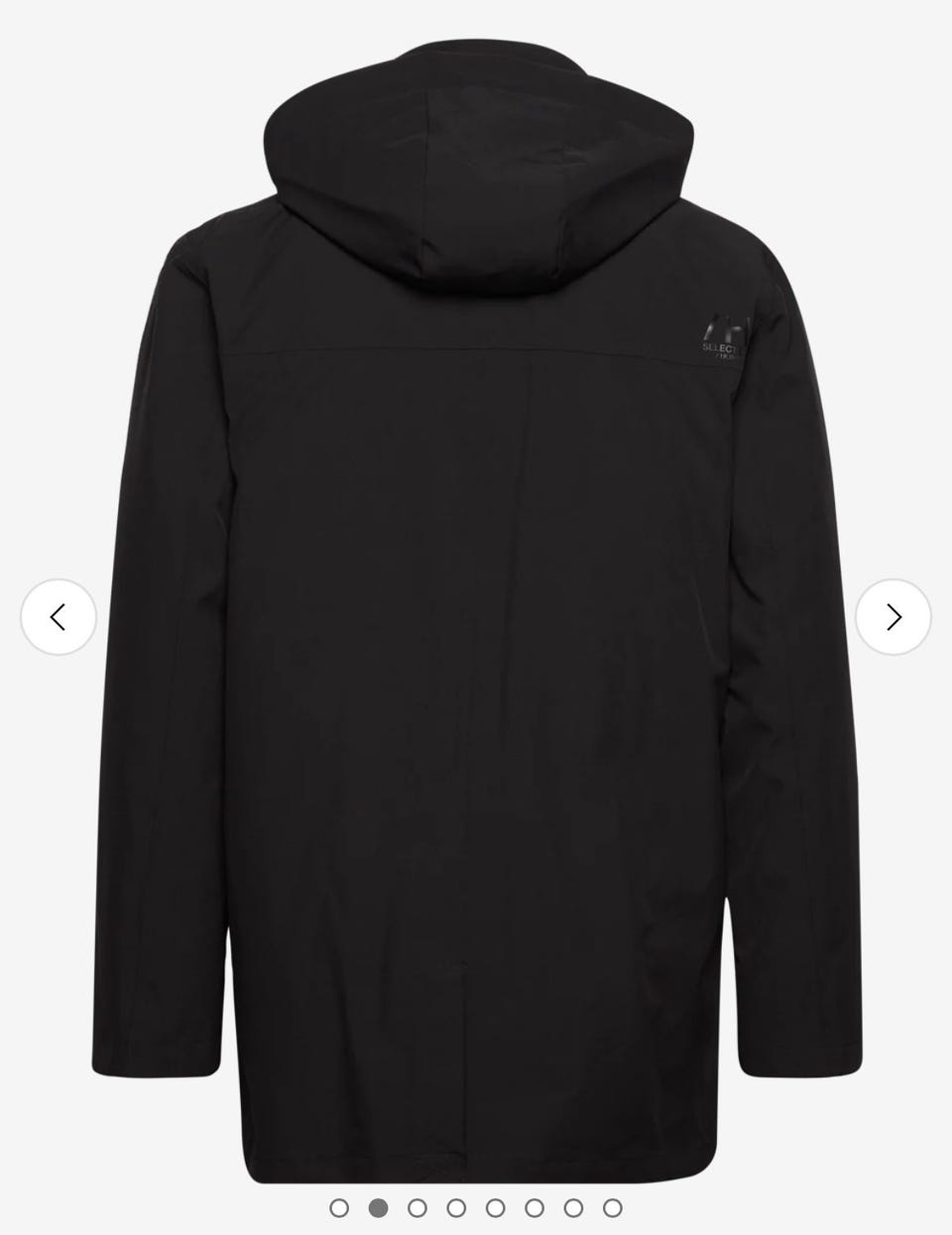This screenshot has height=1235, width=952.
Task: Jump to the last image dot
Action: tap(613, 1207)
